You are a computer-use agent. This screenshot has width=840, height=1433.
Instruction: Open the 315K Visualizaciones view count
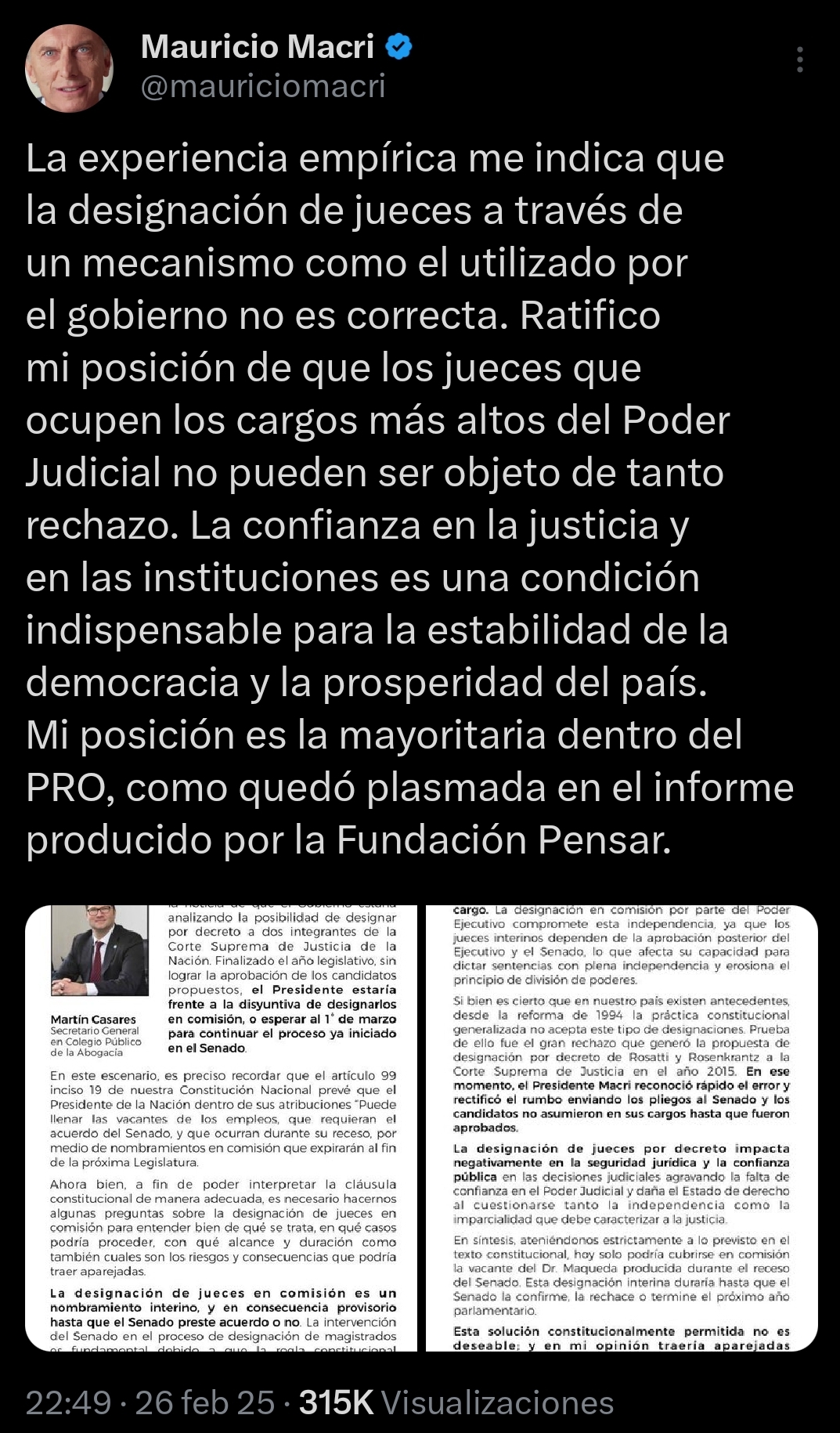[x=456, y=1402]
